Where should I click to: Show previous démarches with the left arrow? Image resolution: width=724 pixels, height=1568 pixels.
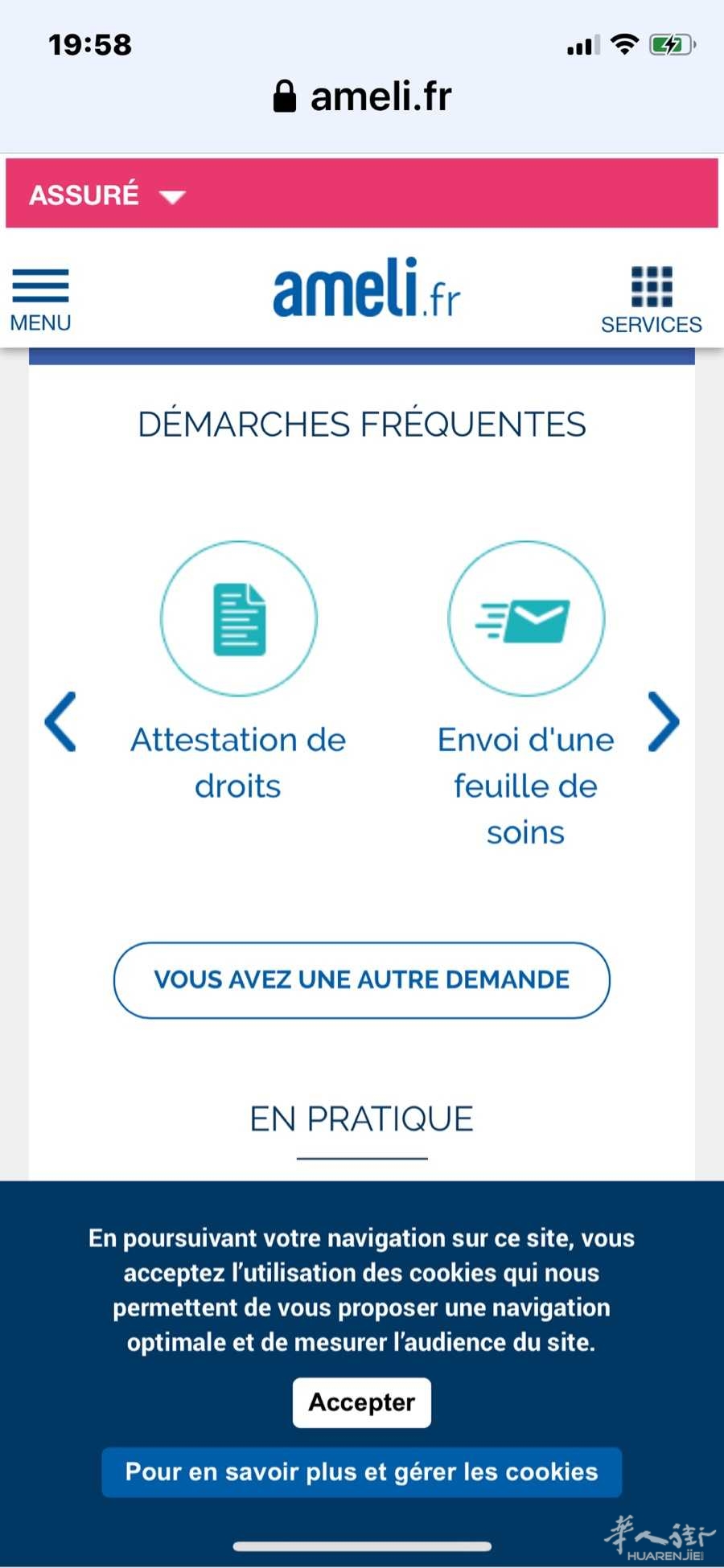pos(61,721)
